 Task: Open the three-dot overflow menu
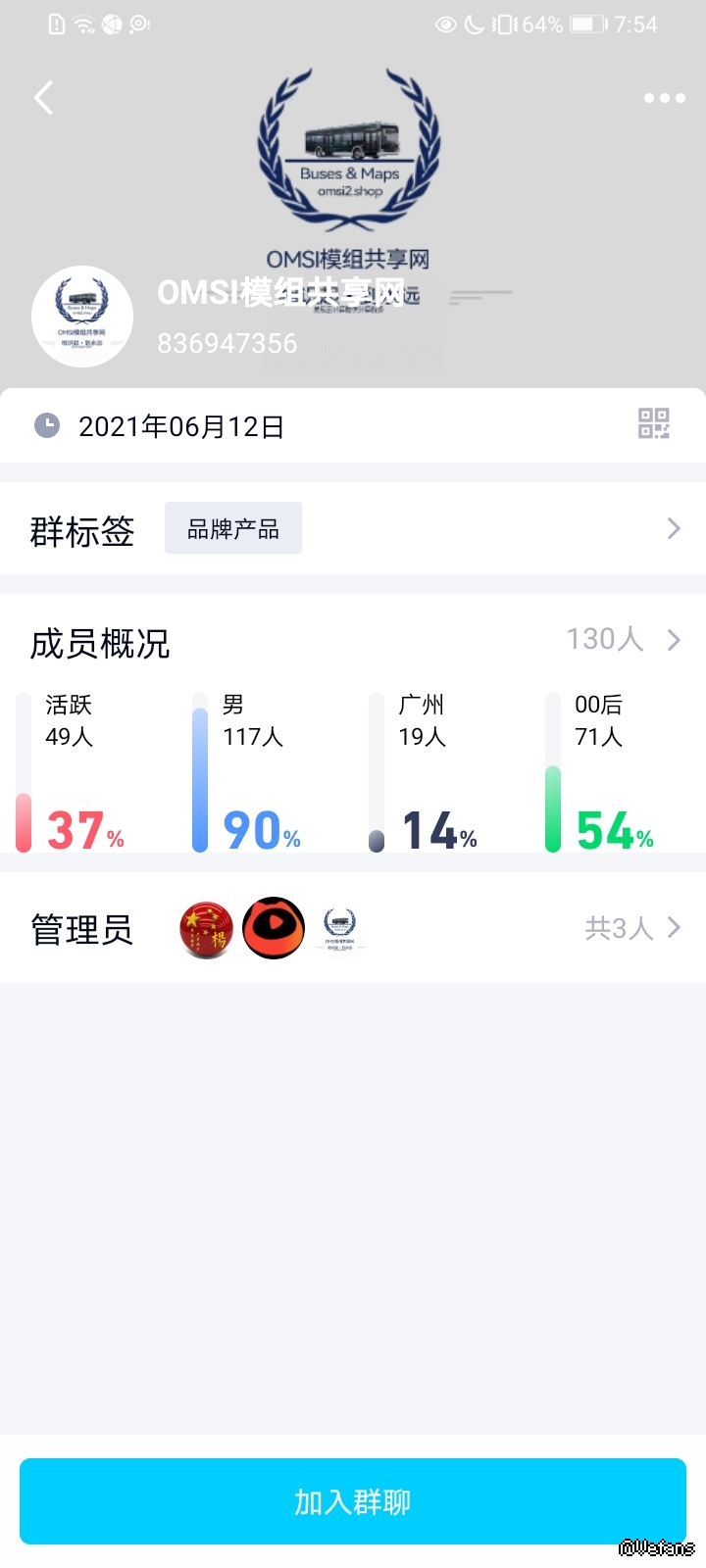[664, 98]
